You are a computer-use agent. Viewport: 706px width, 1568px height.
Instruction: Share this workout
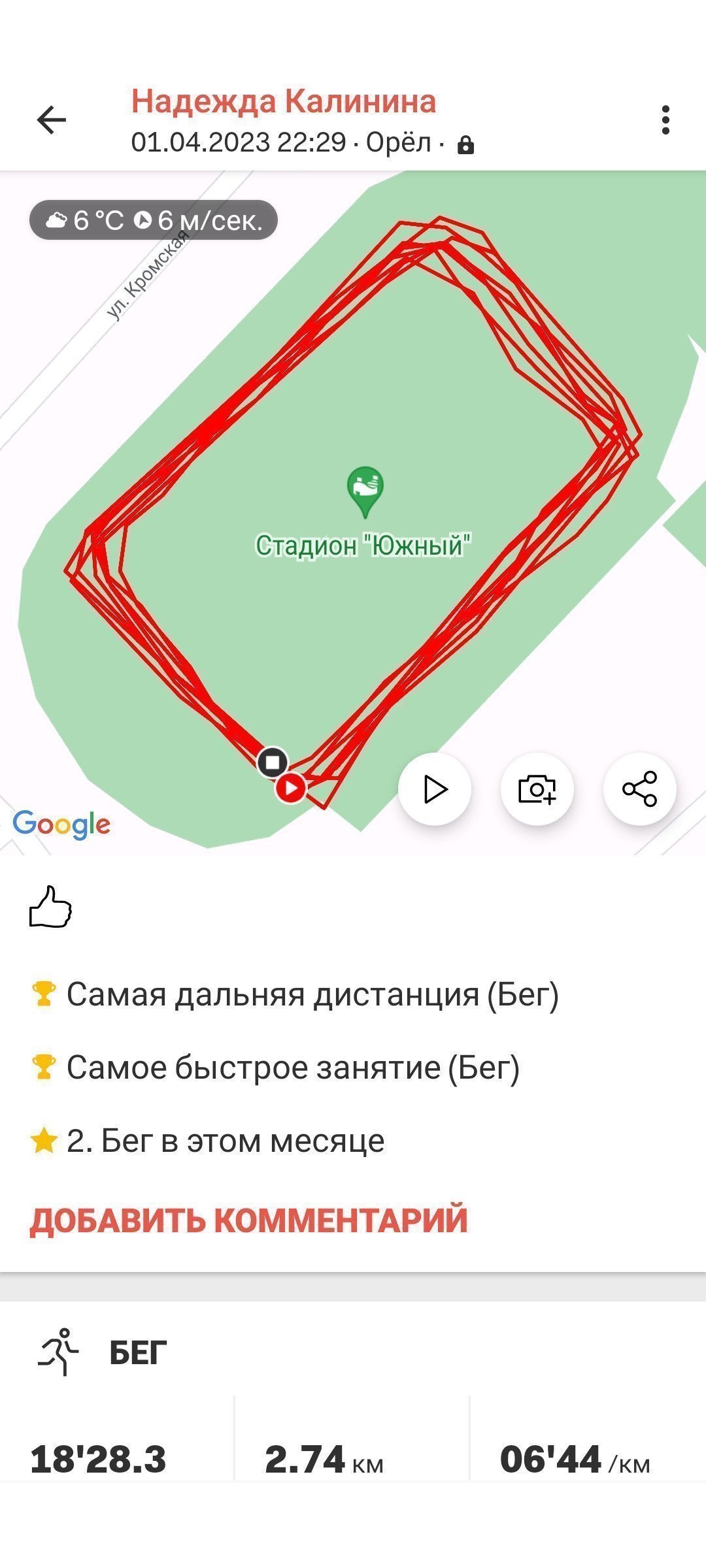click(x=640, y=789)
